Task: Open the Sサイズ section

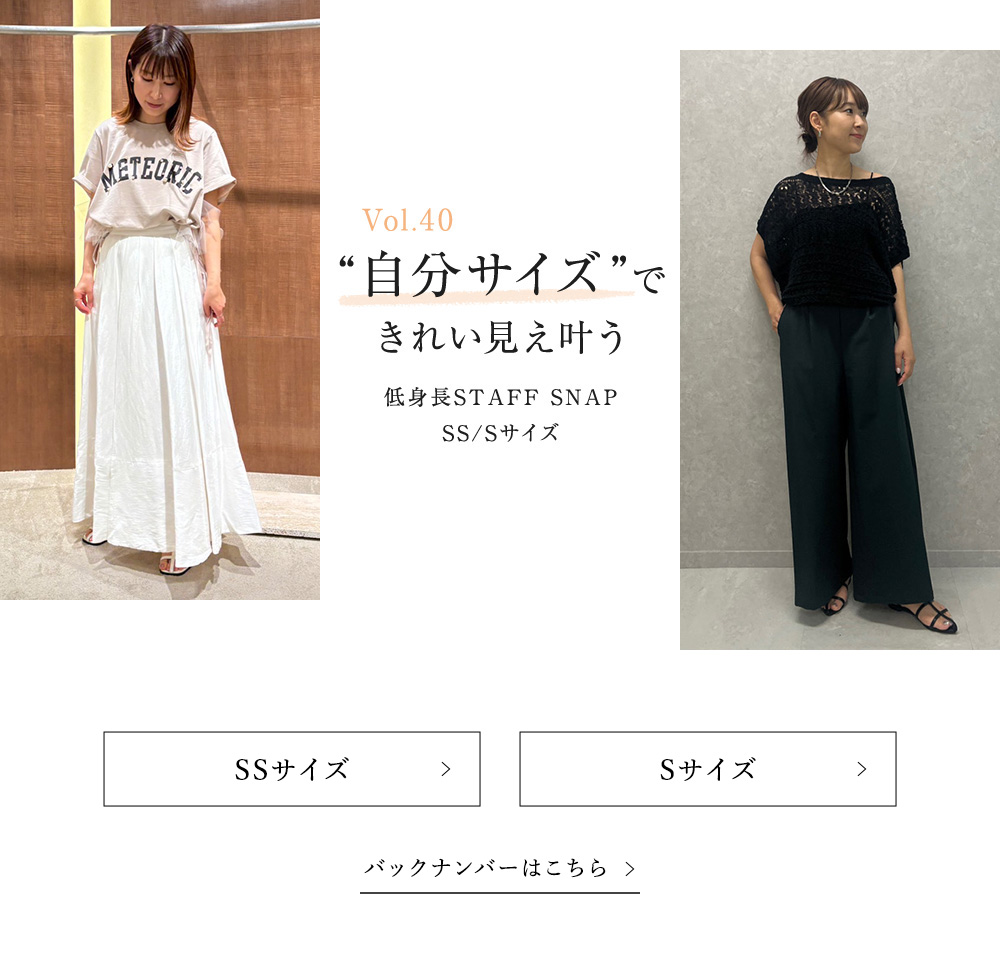Action: click(x=708, y=769)
